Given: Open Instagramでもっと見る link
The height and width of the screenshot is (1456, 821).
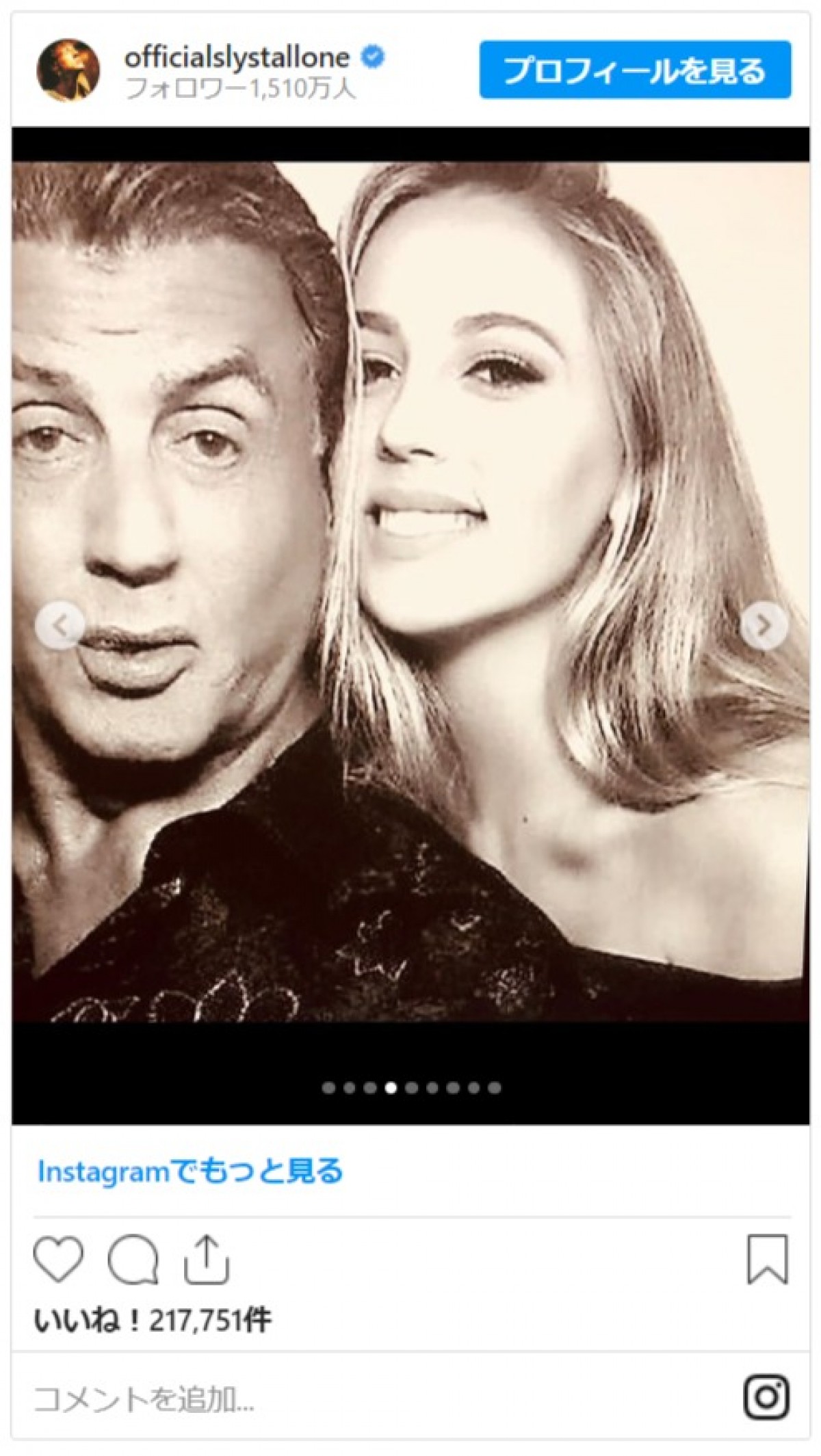Looking at the screenshot, I should click(190, 1172).
